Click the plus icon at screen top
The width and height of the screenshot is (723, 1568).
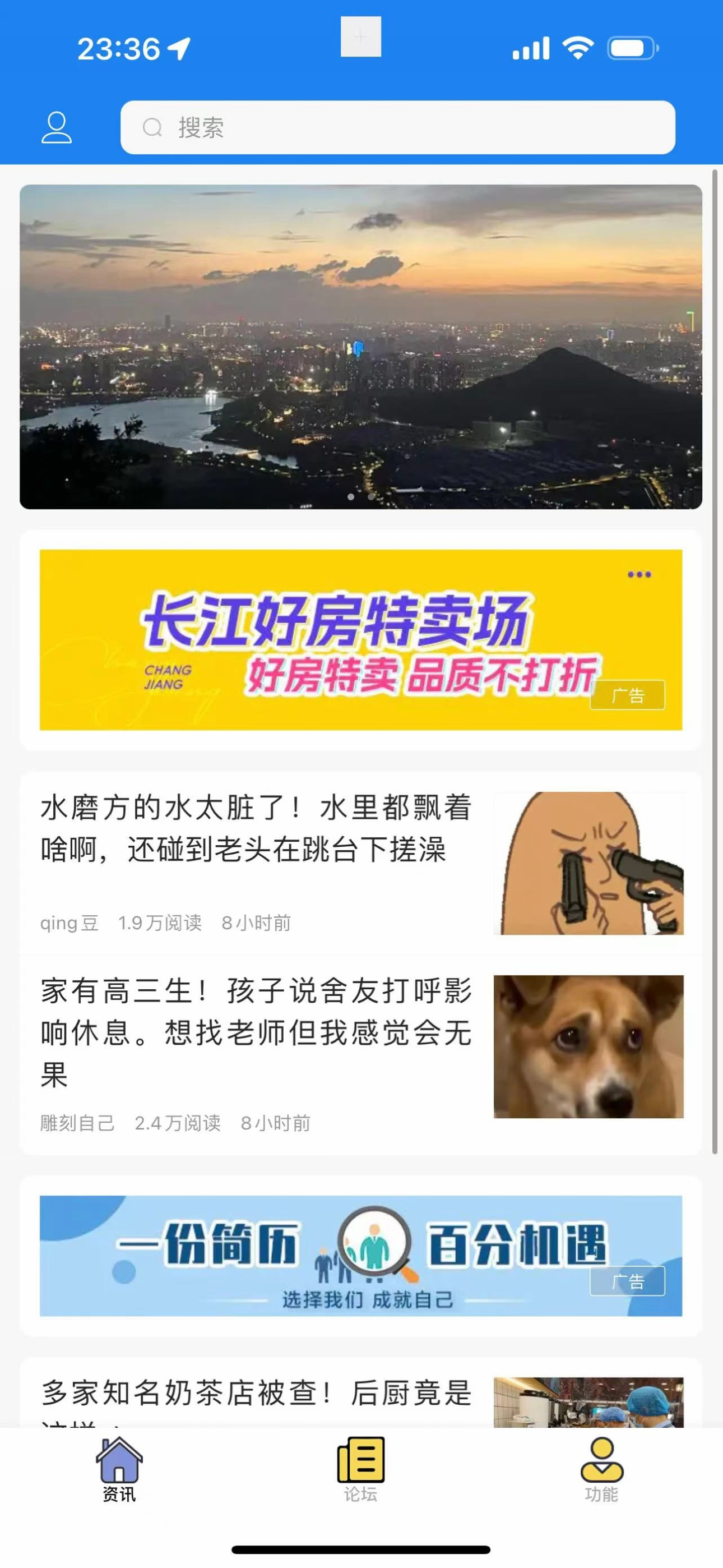pos(361,36)
